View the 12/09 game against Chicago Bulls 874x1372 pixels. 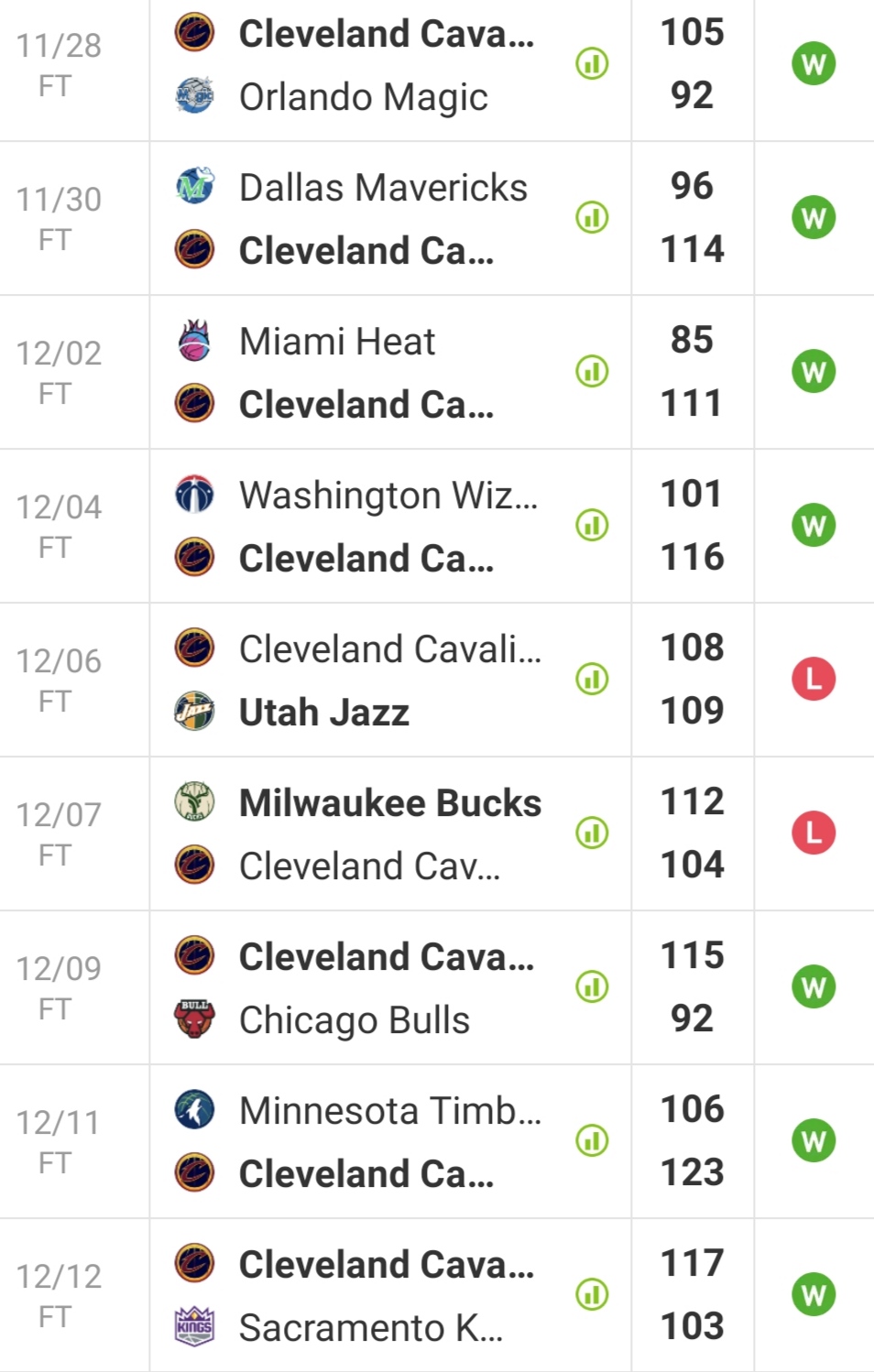pos(366,987)
